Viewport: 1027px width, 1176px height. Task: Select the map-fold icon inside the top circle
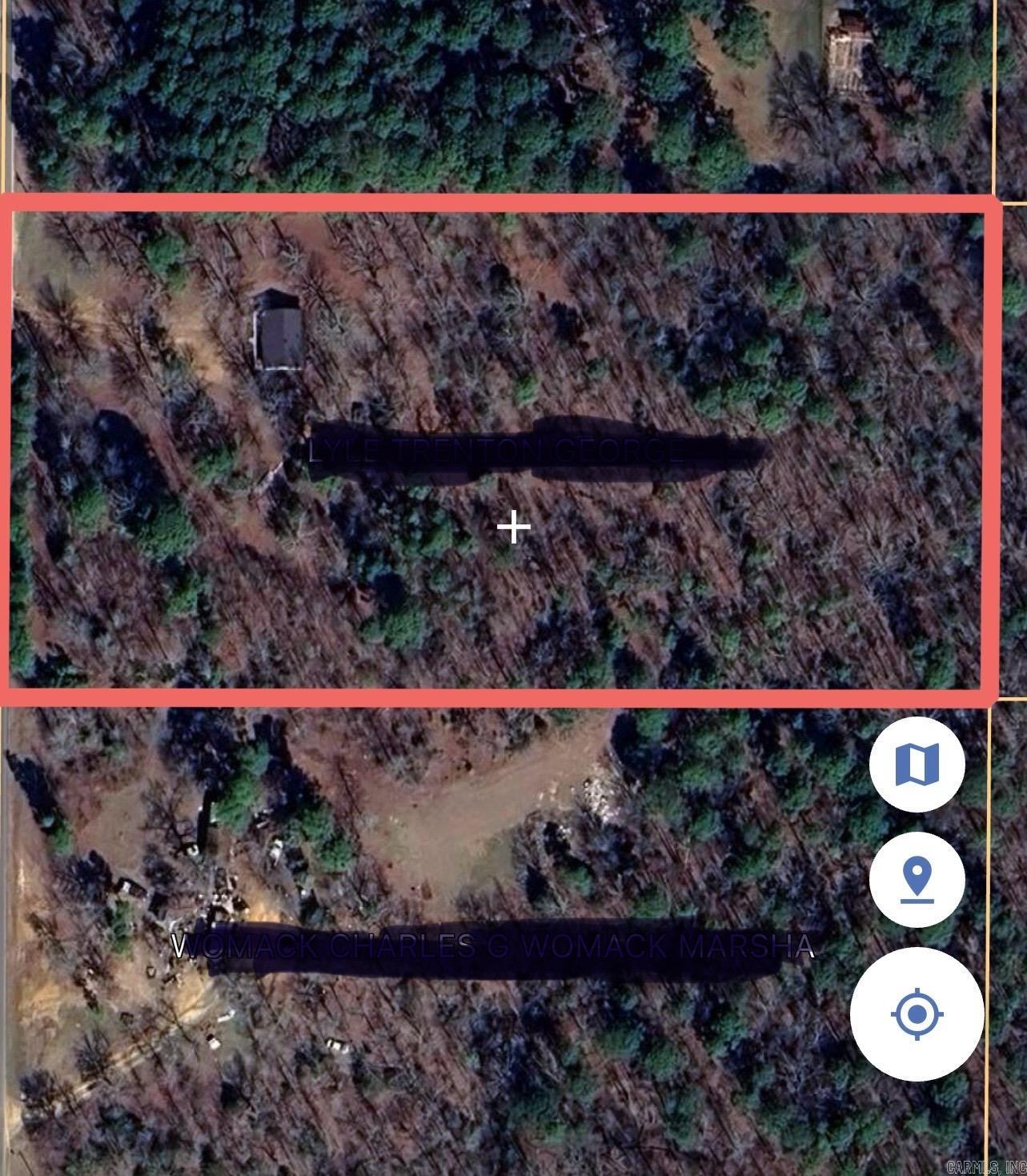(x=918, y=761)
